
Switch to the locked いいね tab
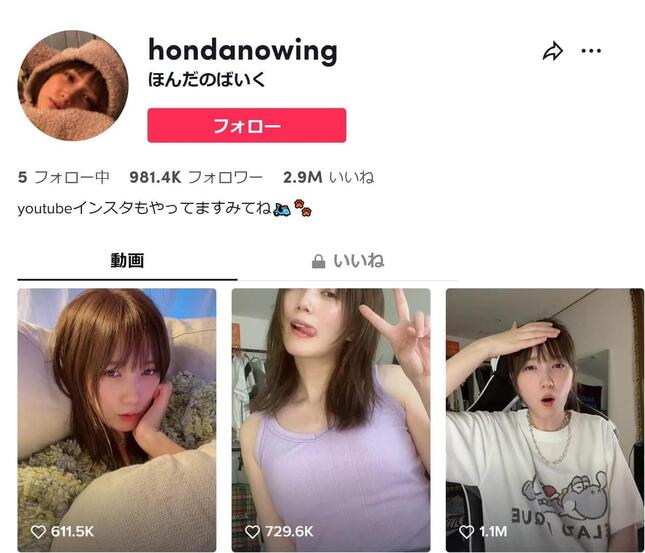[347, 261]
